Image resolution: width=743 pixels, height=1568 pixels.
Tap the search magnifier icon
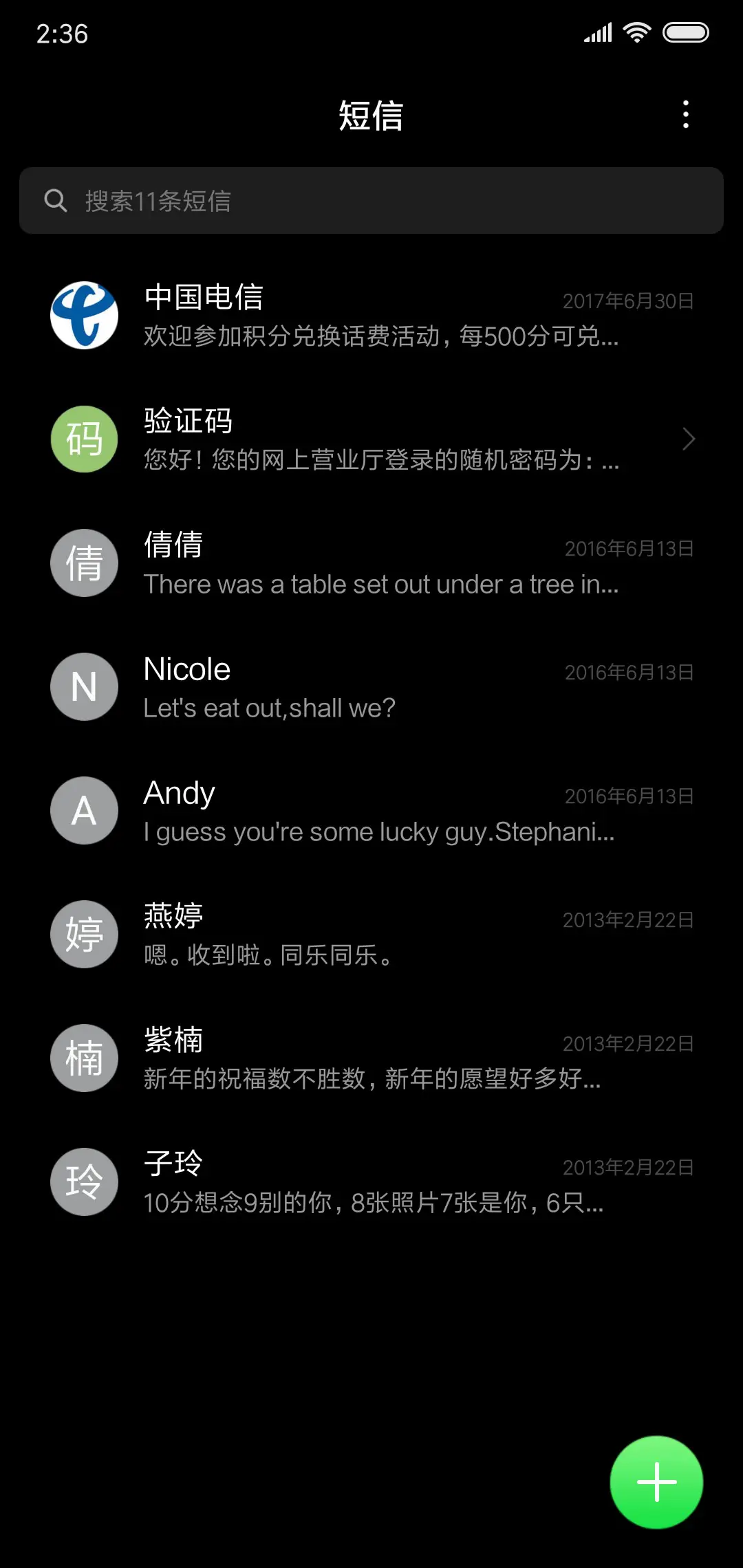[56, 200]
